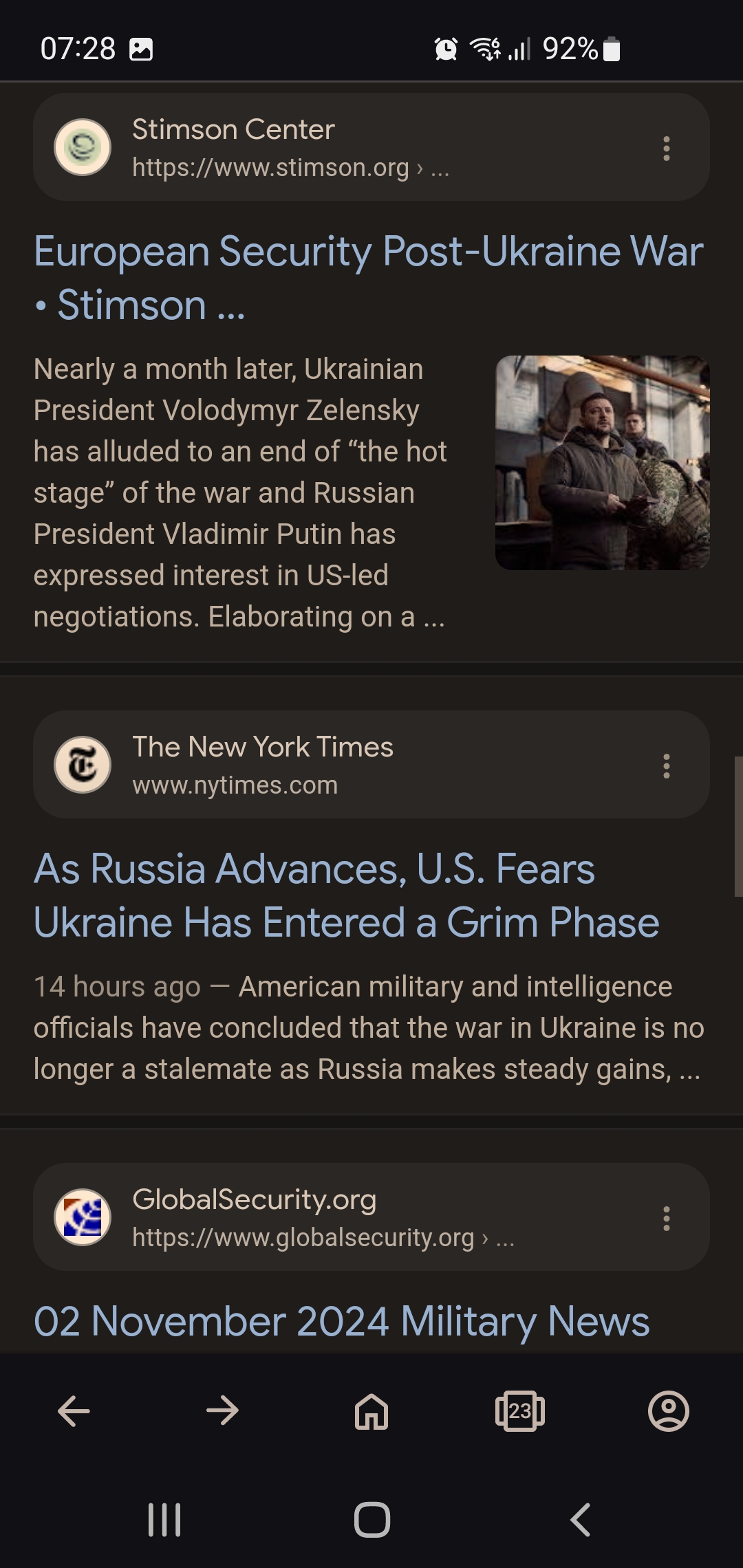
Task: Tap the system home button
Action: pos(372,1520)
